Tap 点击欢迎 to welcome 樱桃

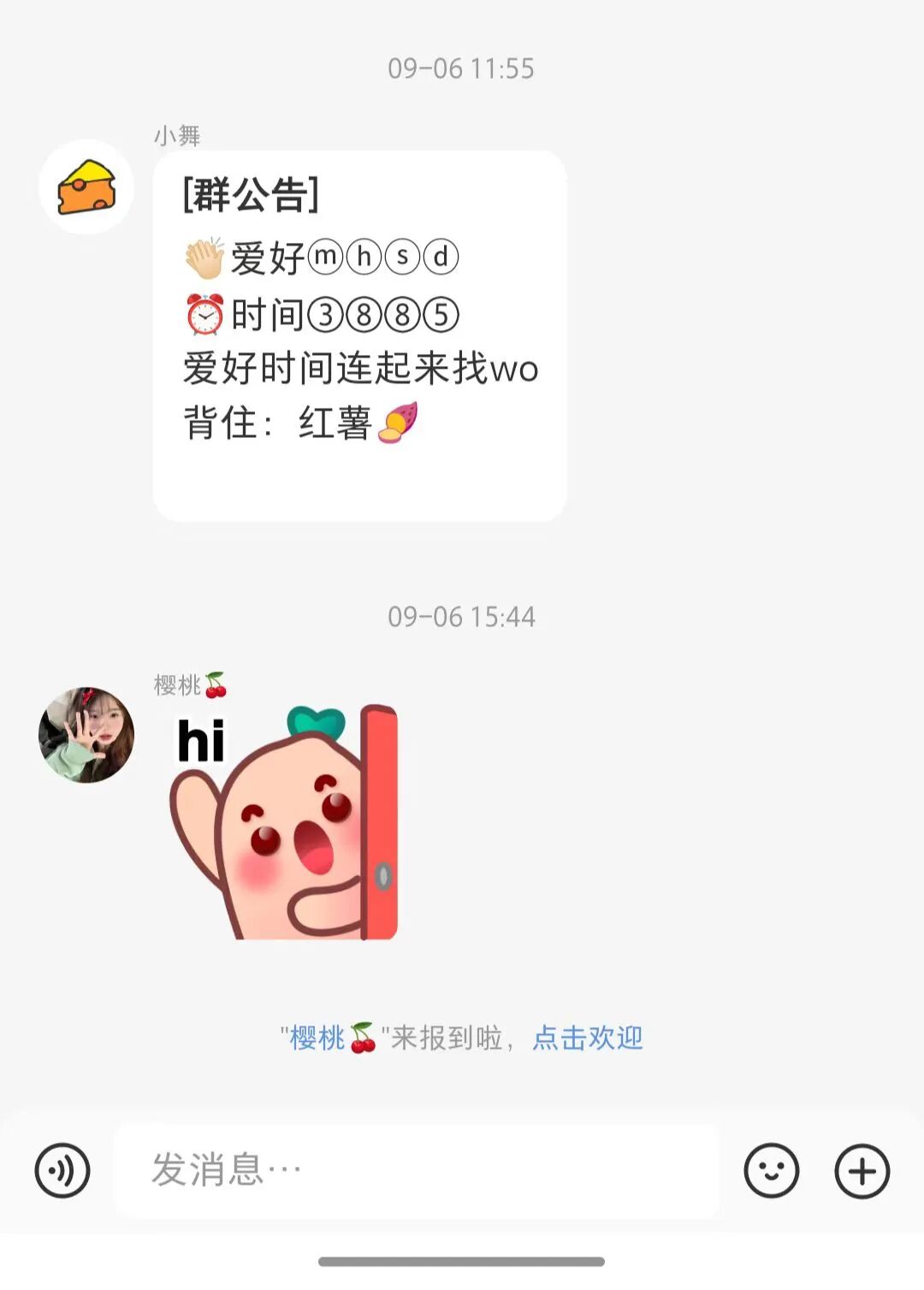(587, 1038)
